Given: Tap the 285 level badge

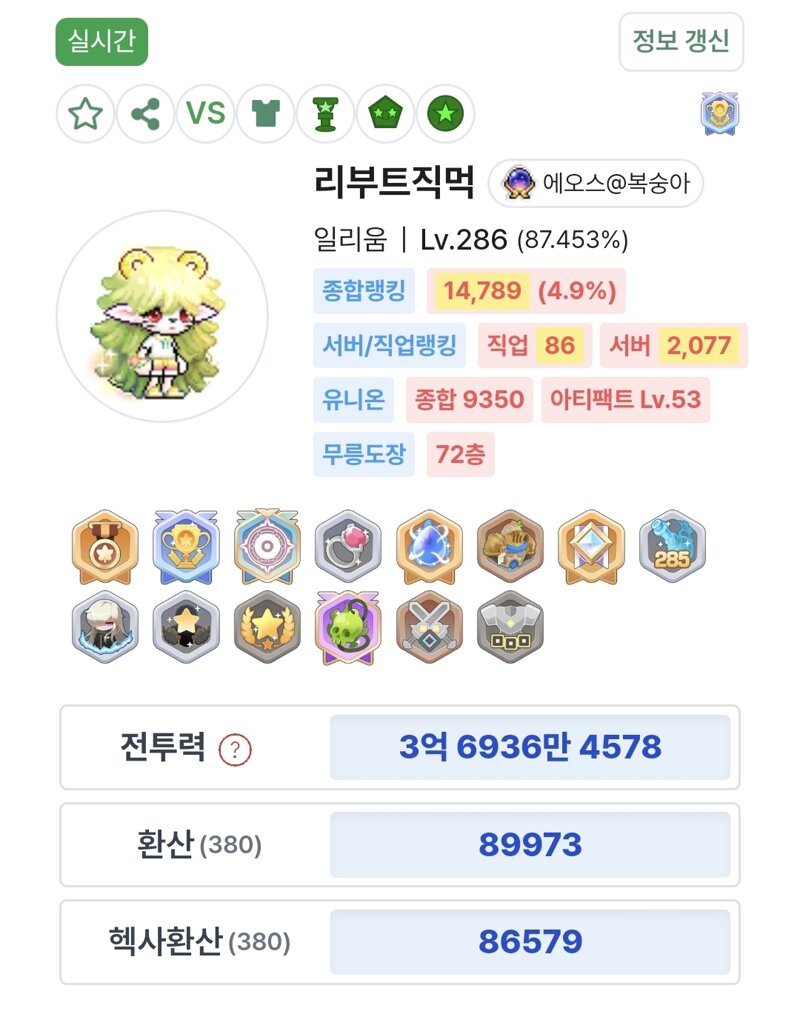Looking at the screenshot, I should point(672,546).
